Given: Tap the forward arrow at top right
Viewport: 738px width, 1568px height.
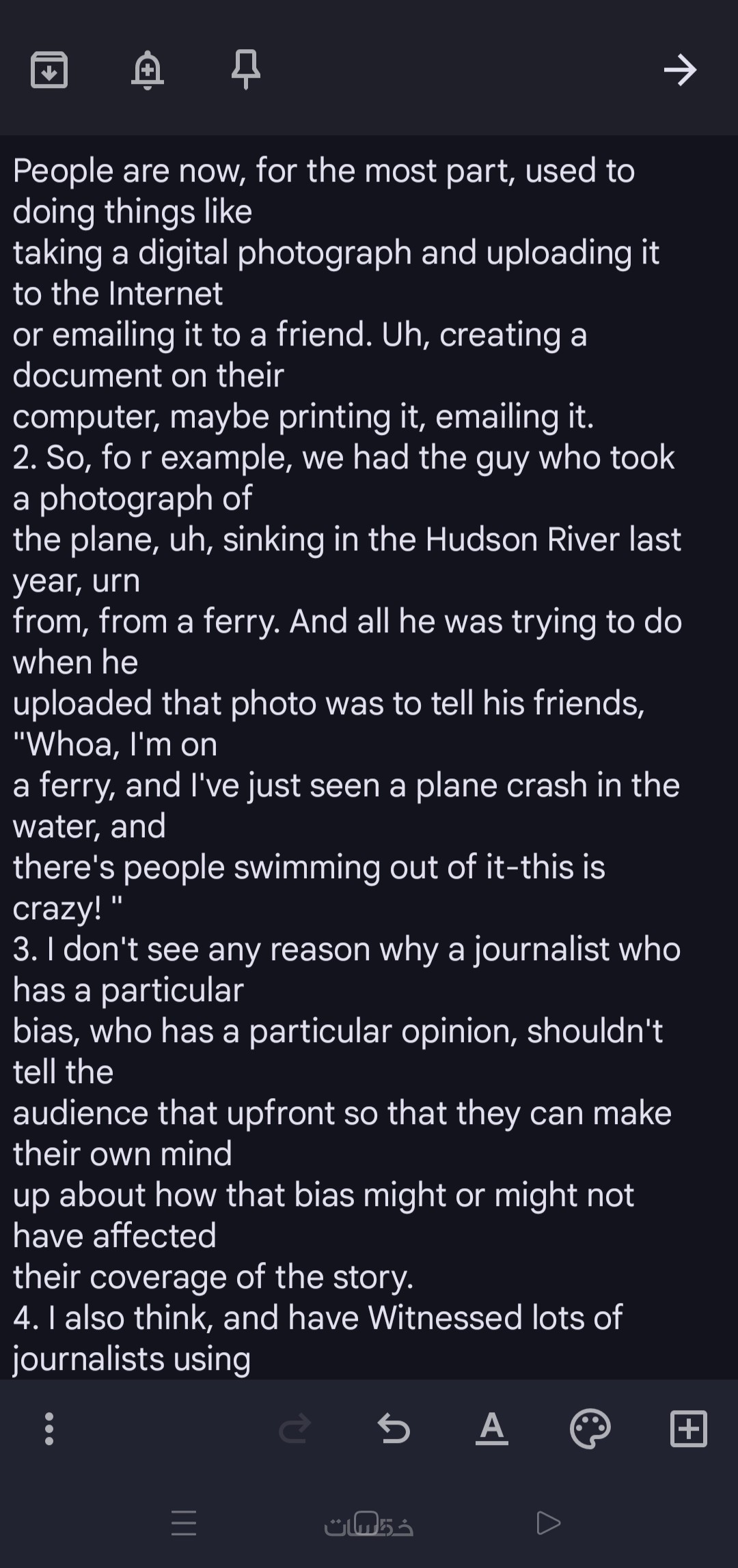Looking at the screenshot, I should tap(680, 70).
